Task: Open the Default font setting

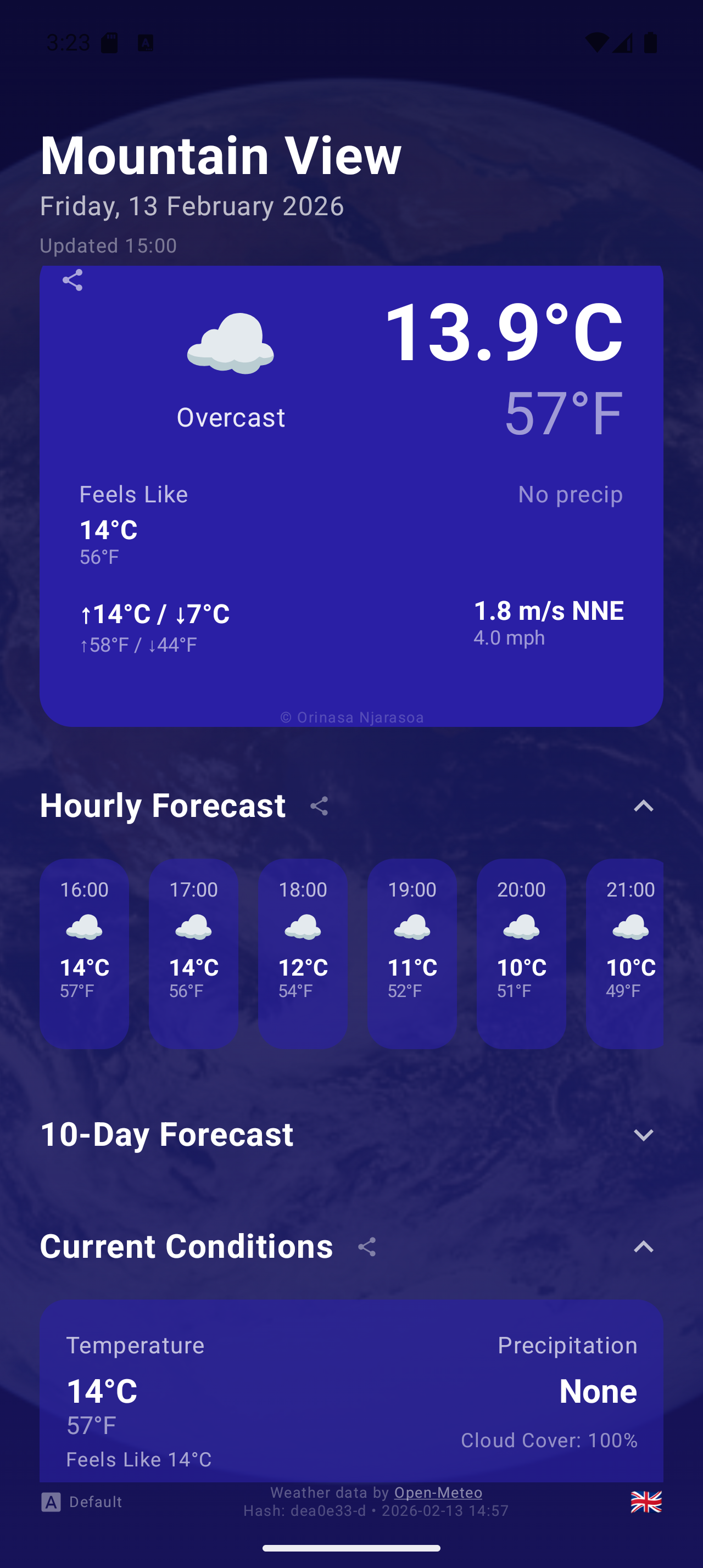Action: coord(82,1502)
